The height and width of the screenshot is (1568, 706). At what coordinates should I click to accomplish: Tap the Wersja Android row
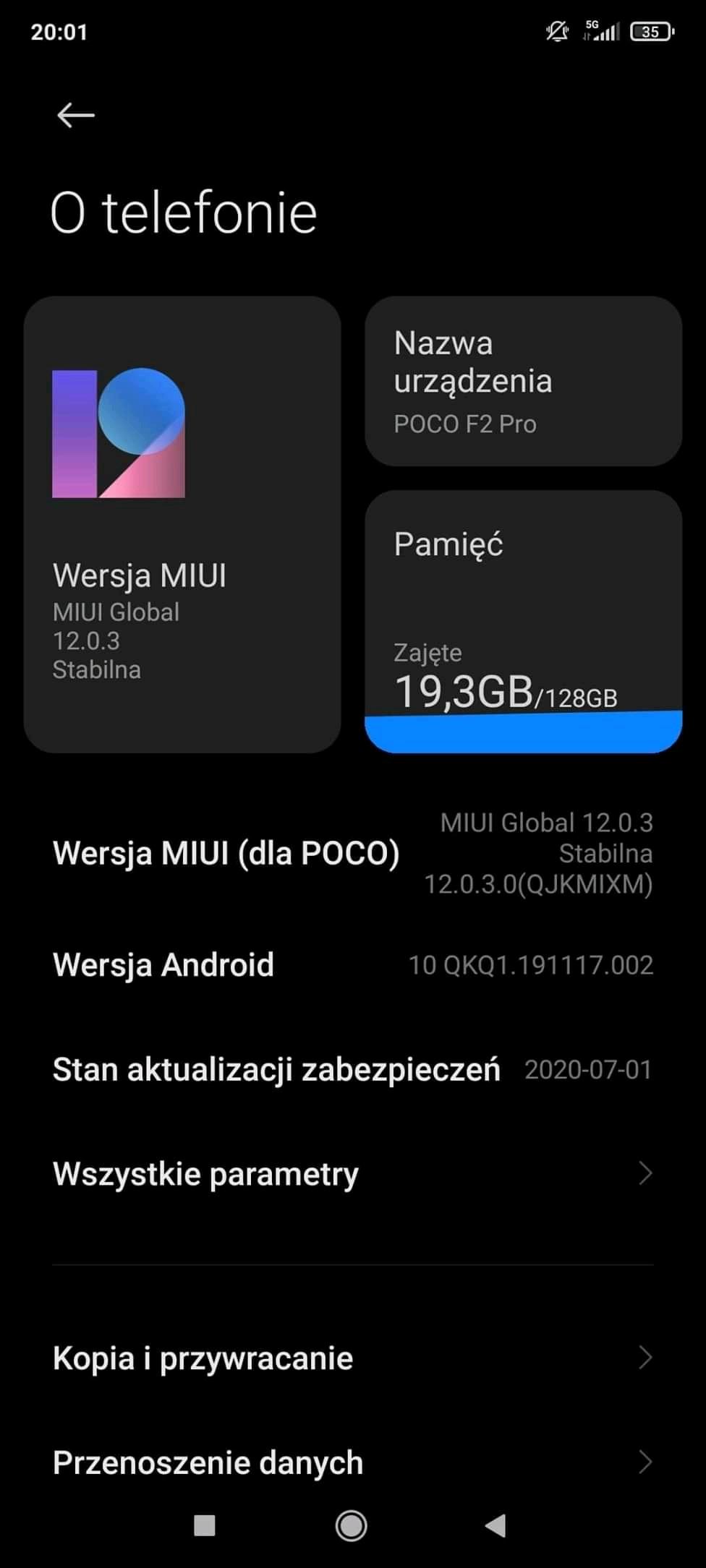pos(352,965)
